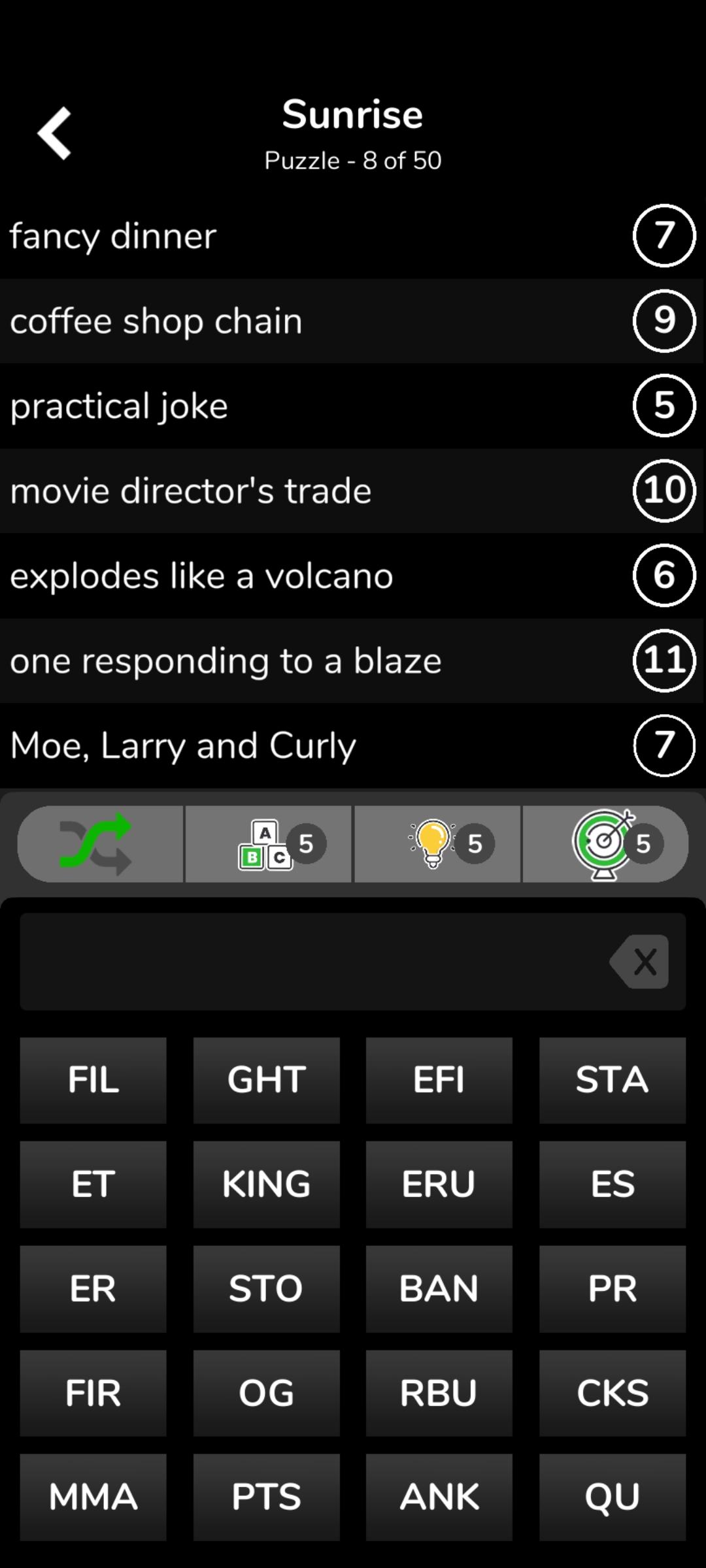Select the 'fancy dinner' clue
Image resolution: width=706 pixels, height=1568 pixels.
coord(352,236)
